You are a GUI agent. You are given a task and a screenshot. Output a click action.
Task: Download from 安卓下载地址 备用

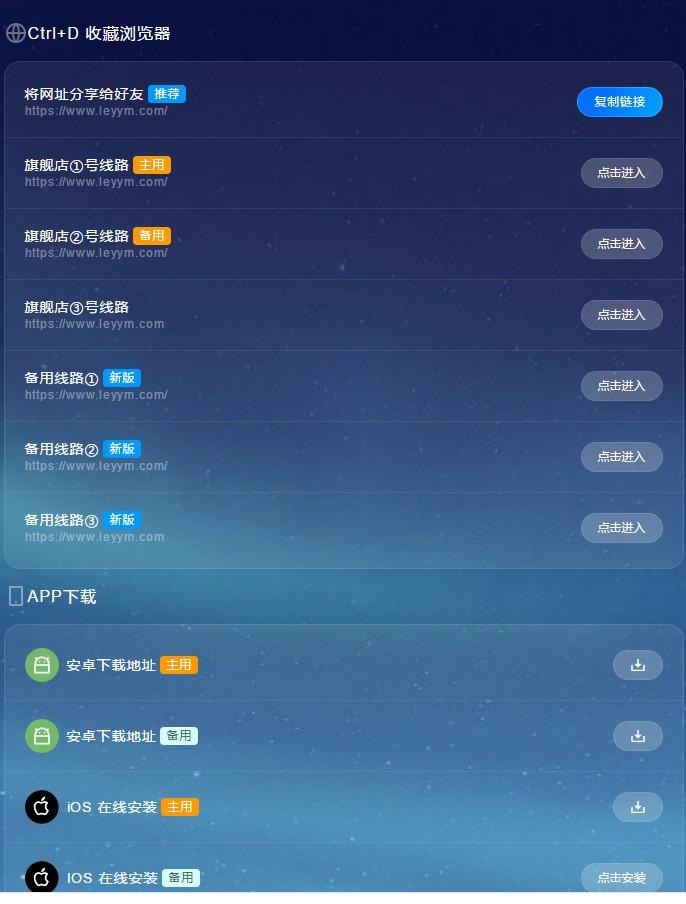637,736
